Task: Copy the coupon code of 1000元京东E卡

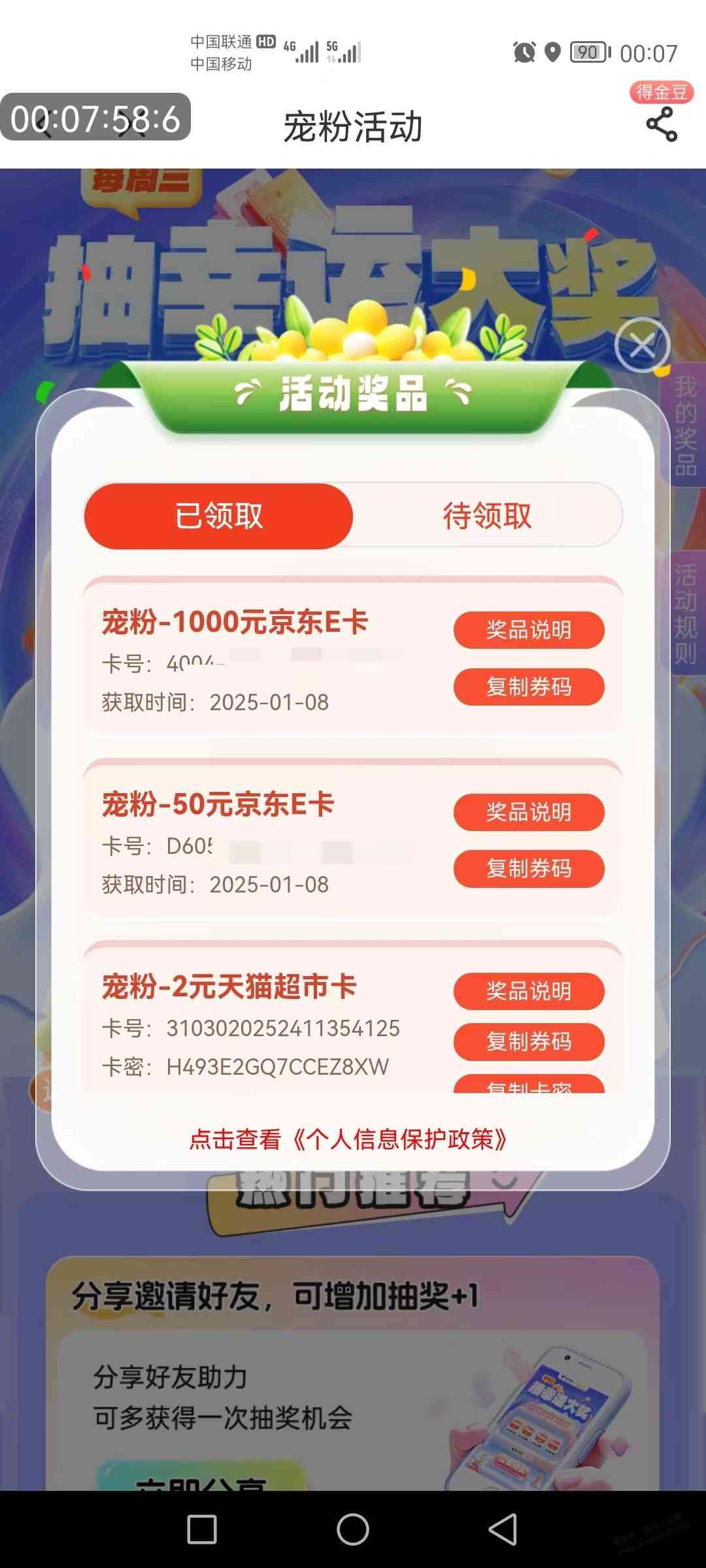Action: (x=528, y=687)
